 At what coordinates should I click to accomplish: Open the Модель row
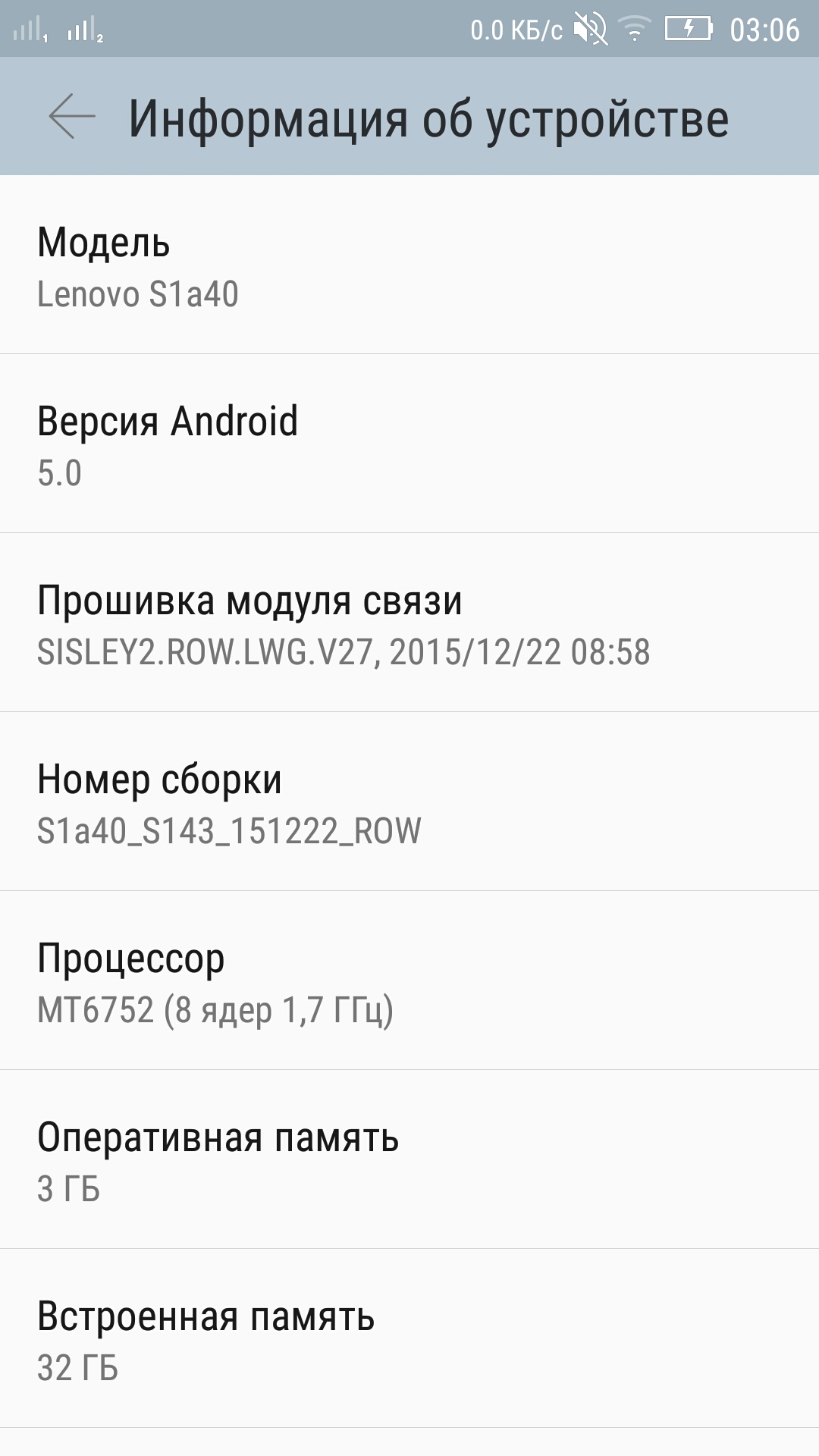click(409, 265)
